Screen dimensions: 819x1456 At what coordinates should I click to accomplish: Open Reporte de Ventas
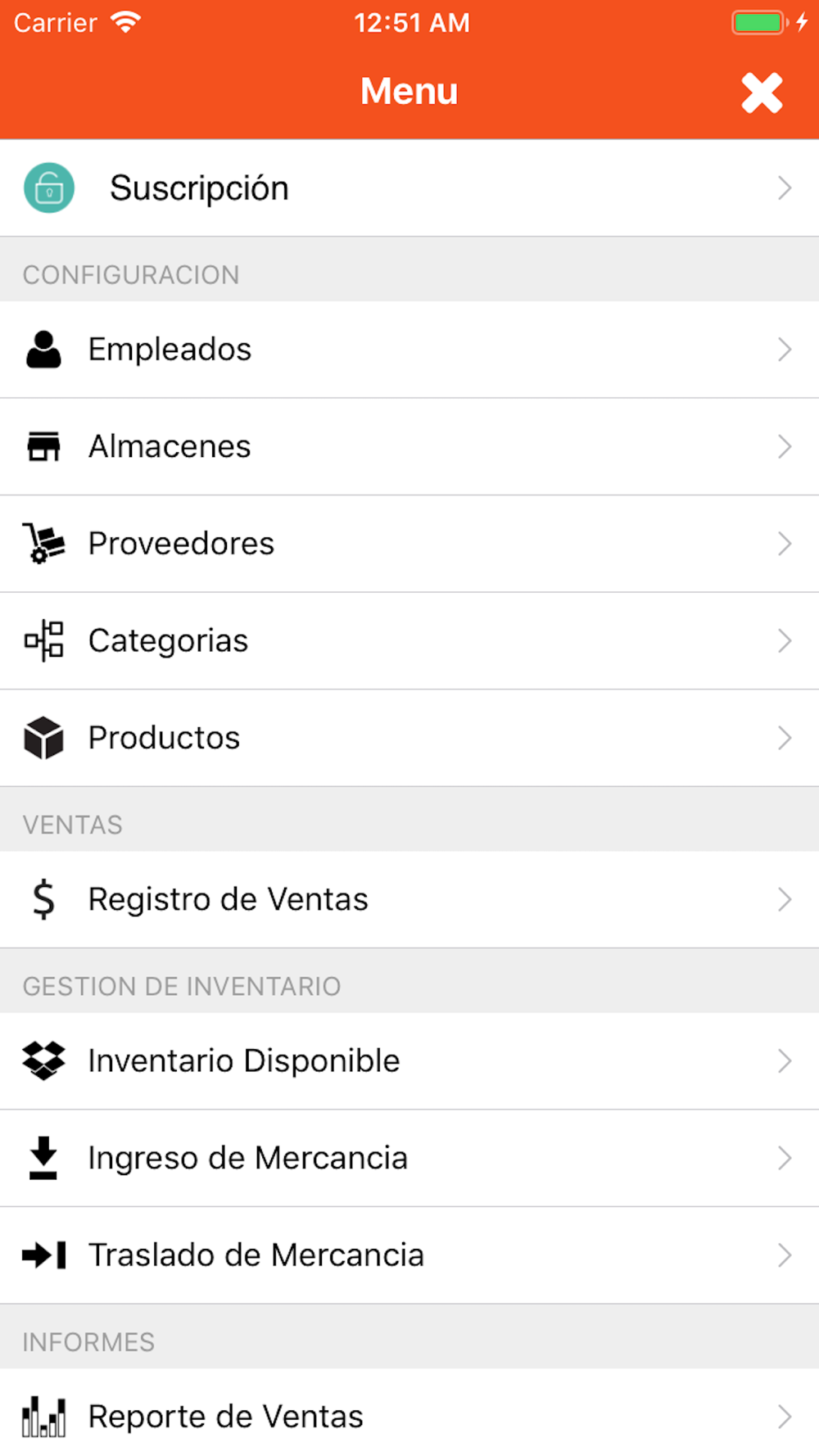(409, 1413)
